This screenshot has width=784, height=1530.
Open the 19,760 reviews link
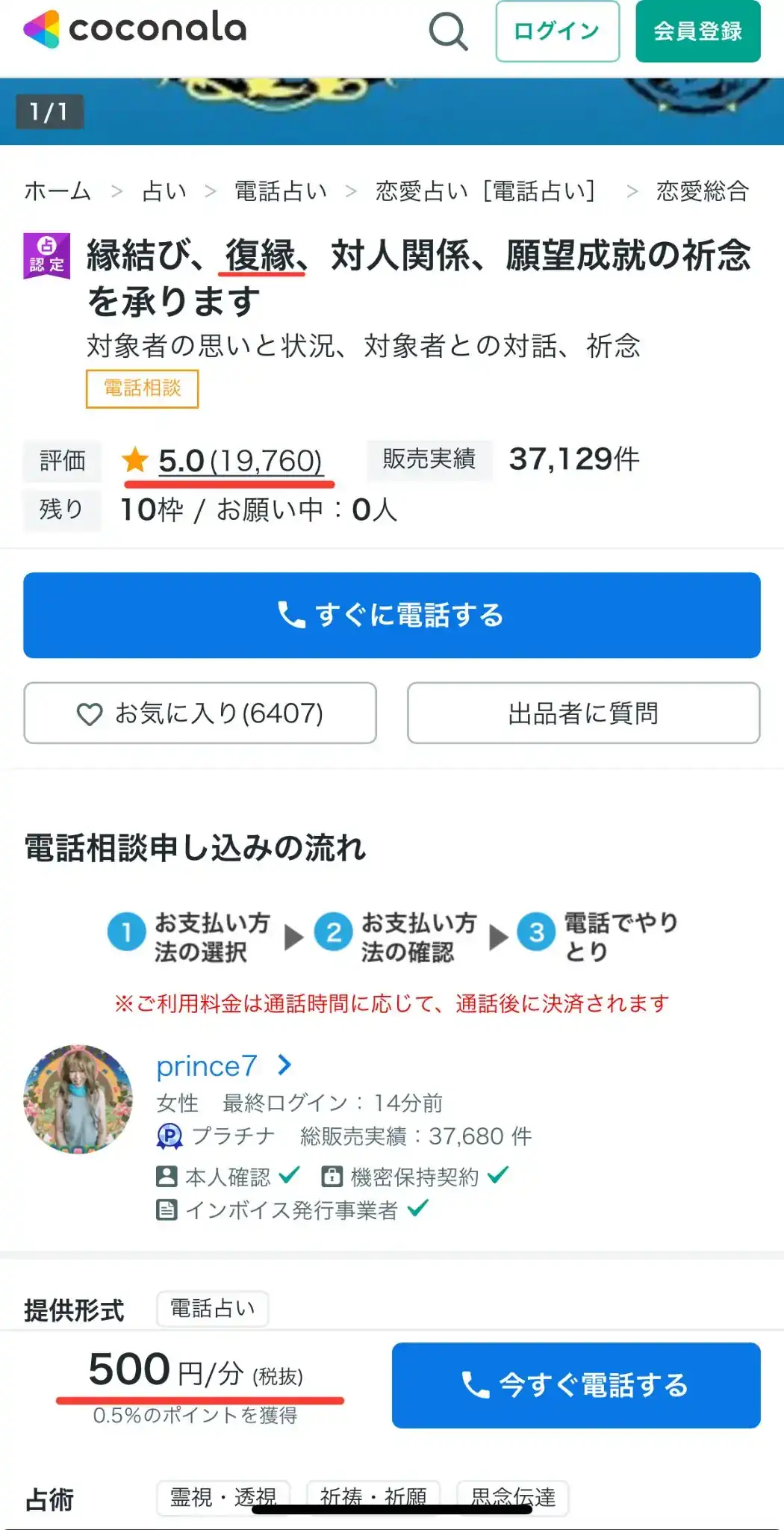265,461
